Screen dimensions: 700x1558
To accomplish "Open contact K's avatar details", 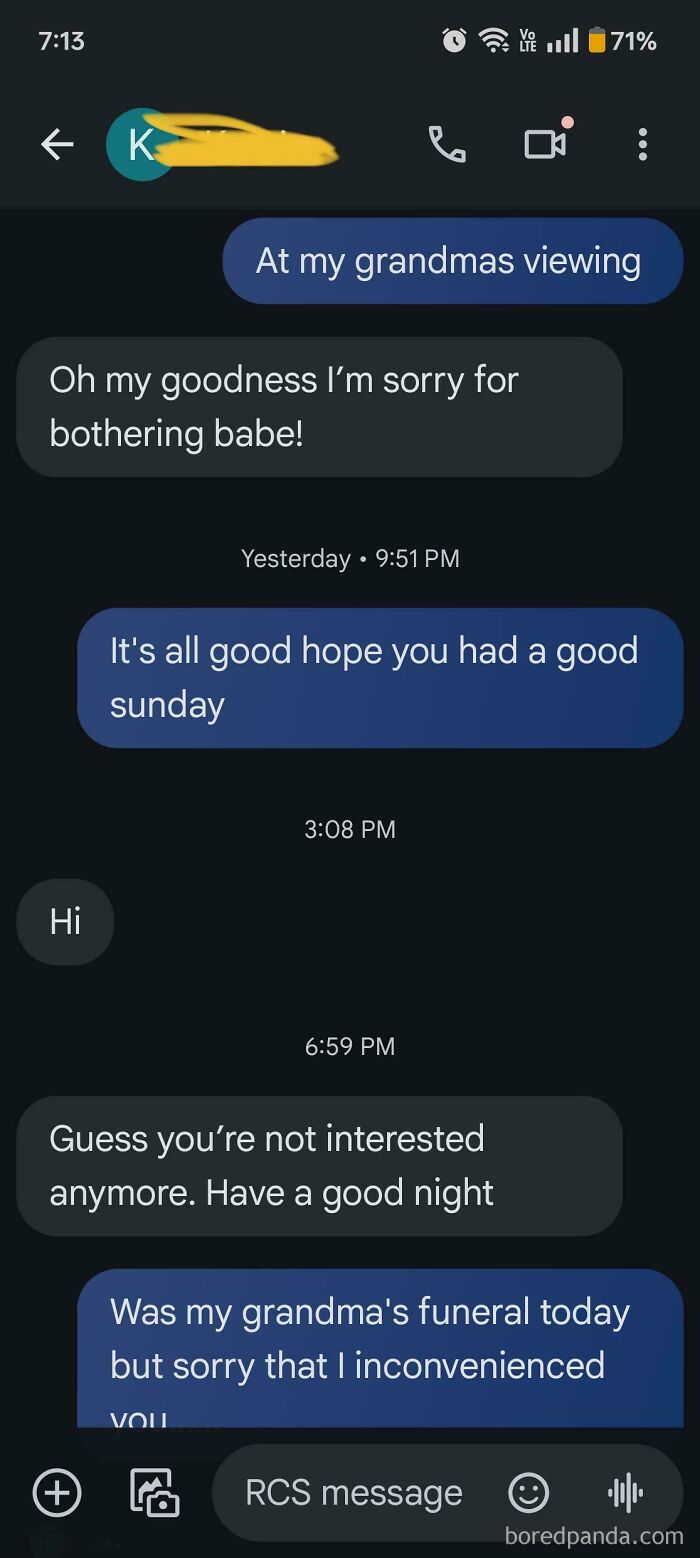I will 142,145.
